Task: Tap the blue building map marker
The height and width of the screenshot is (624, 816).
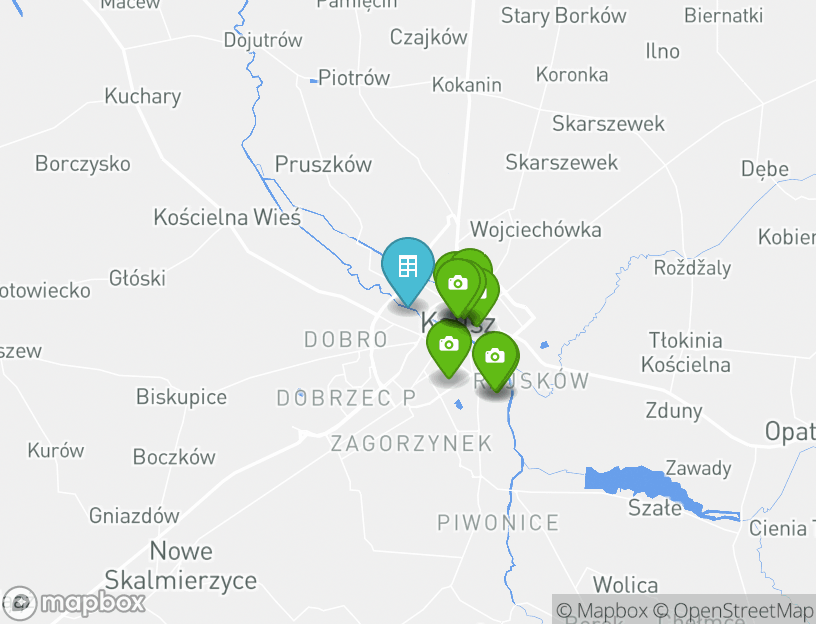Action: pyautogui.click(x=407, y=267)
